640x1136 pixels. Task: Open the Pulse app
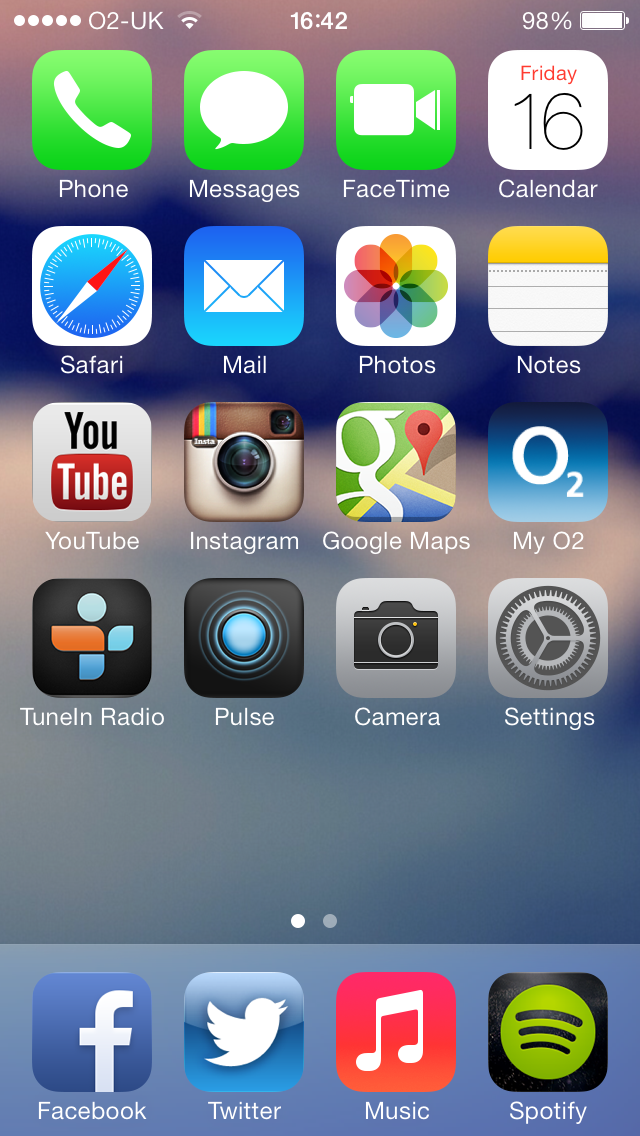(x=244, y=638)
